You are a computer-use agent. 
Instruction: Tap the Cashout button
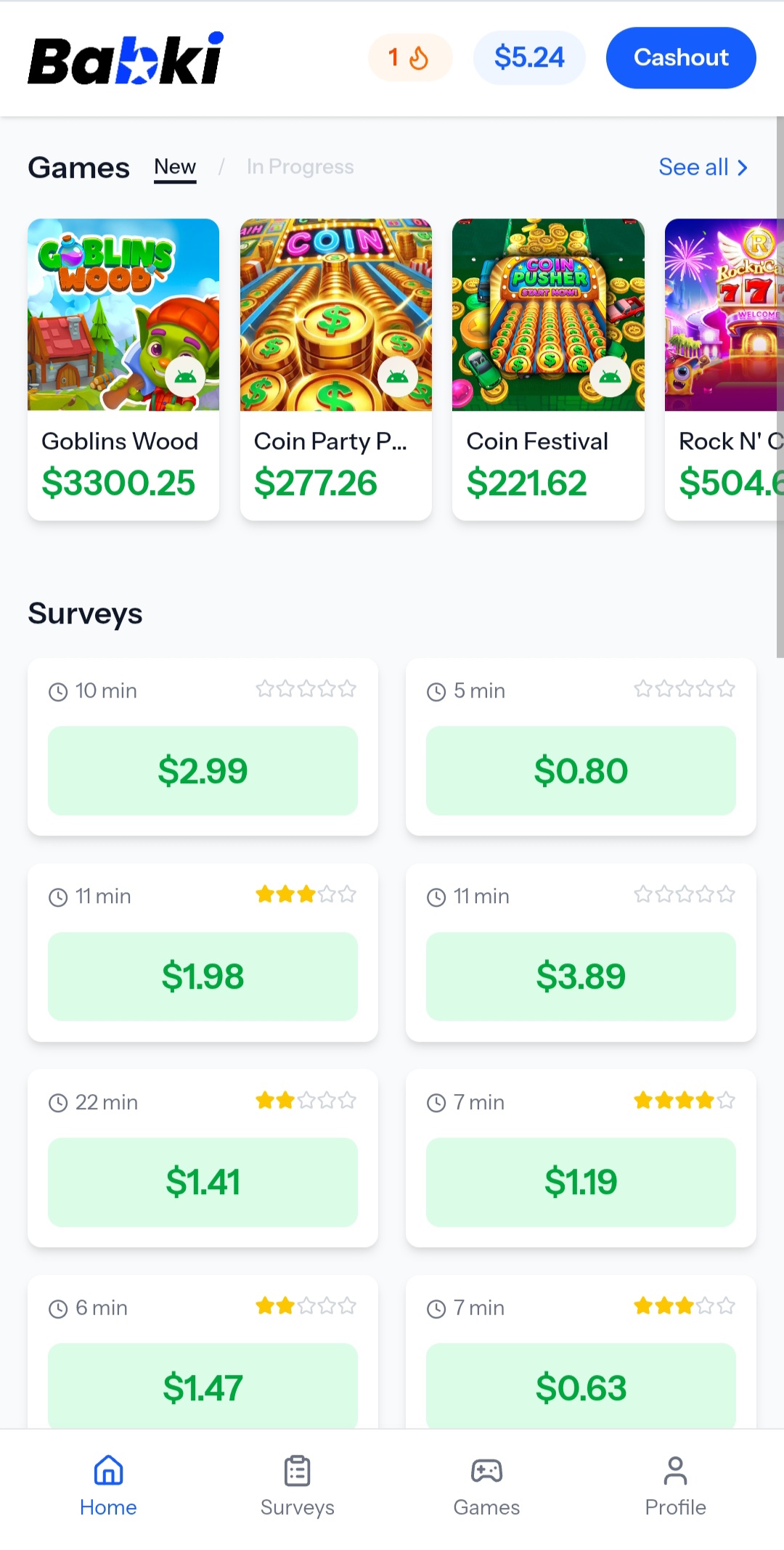click(680, 58)
